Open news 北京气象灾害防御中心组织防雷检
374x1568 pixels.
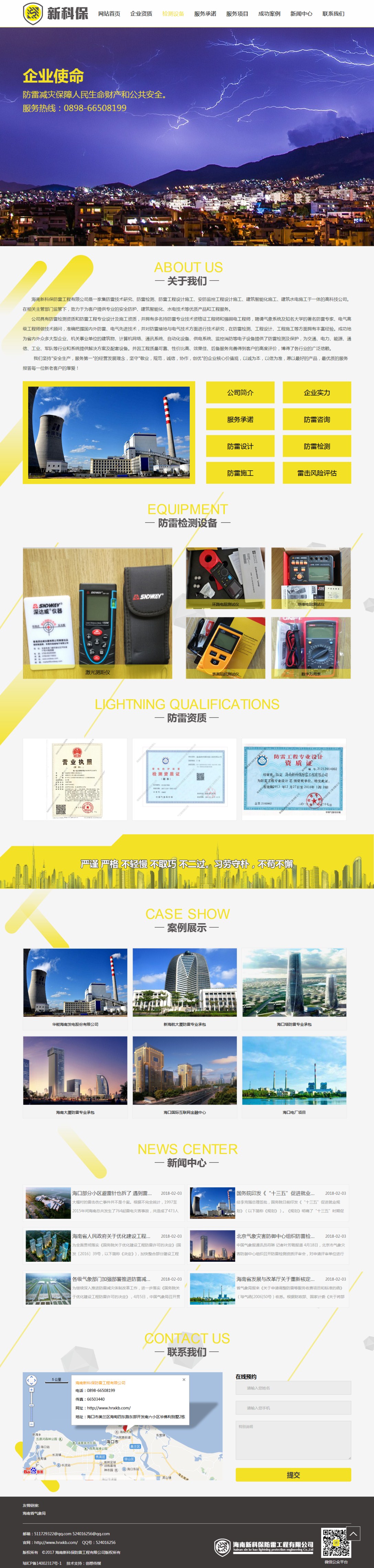coord(275,1236)
